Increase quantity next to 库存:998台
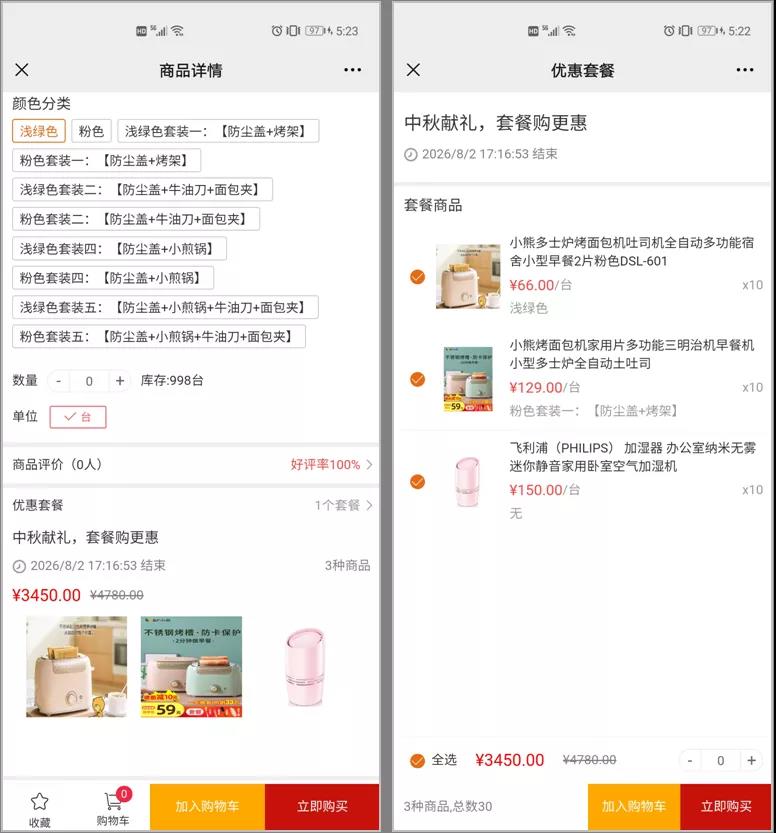The height and width of the screenshot is (833, 776). 120,381
